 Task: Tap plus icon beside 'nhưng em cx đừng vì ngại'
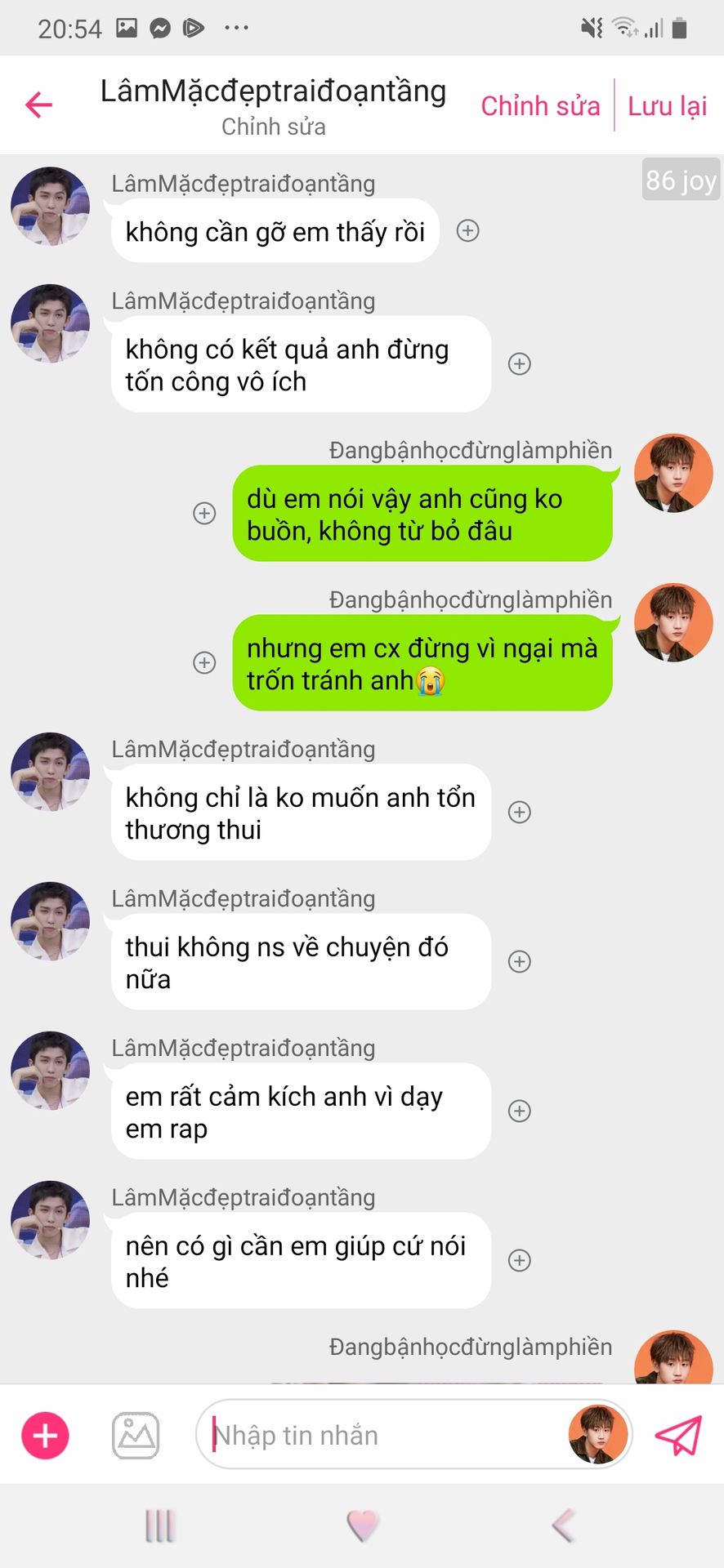[x=204, y=663]
